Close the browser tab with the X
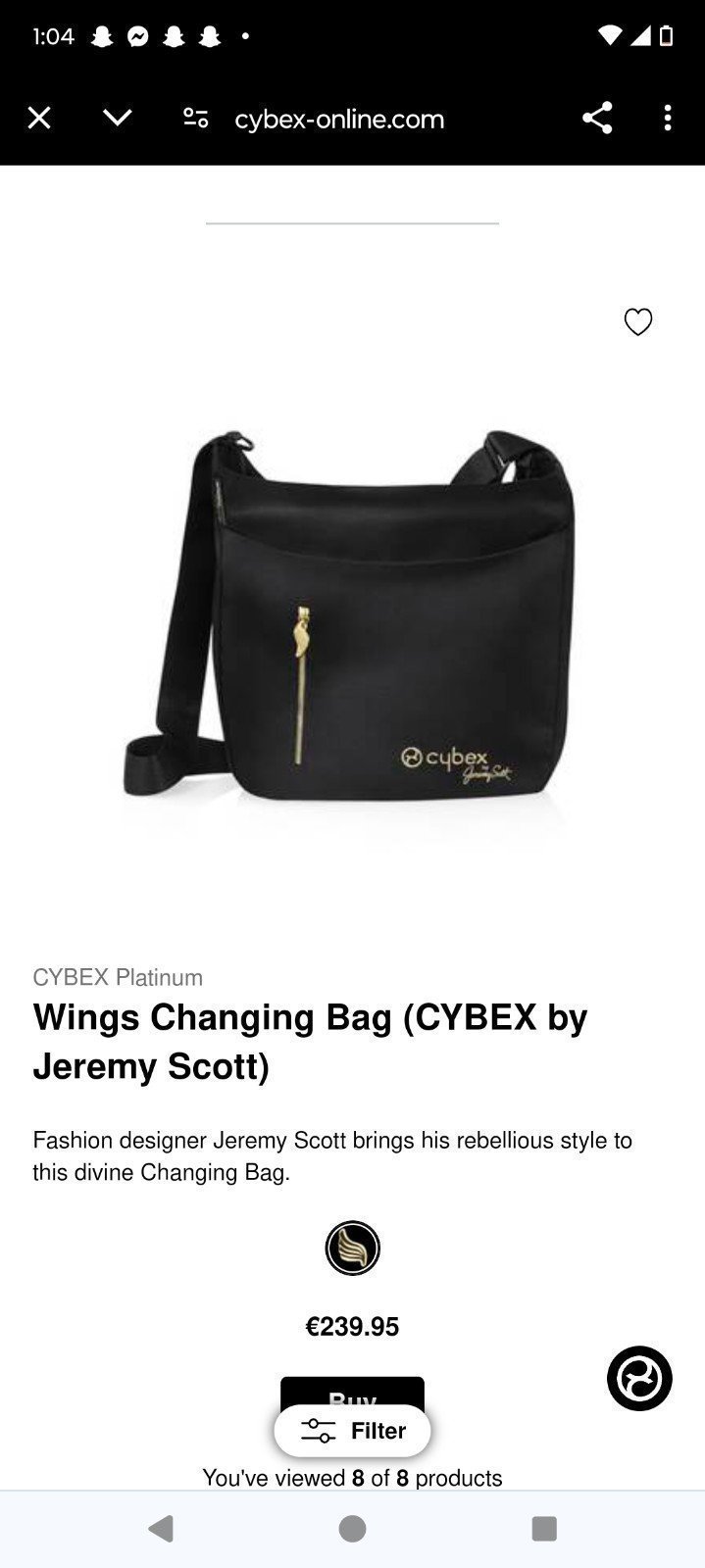The width and height of the screenshot is (705, 1568). click(x=39, y=119)
